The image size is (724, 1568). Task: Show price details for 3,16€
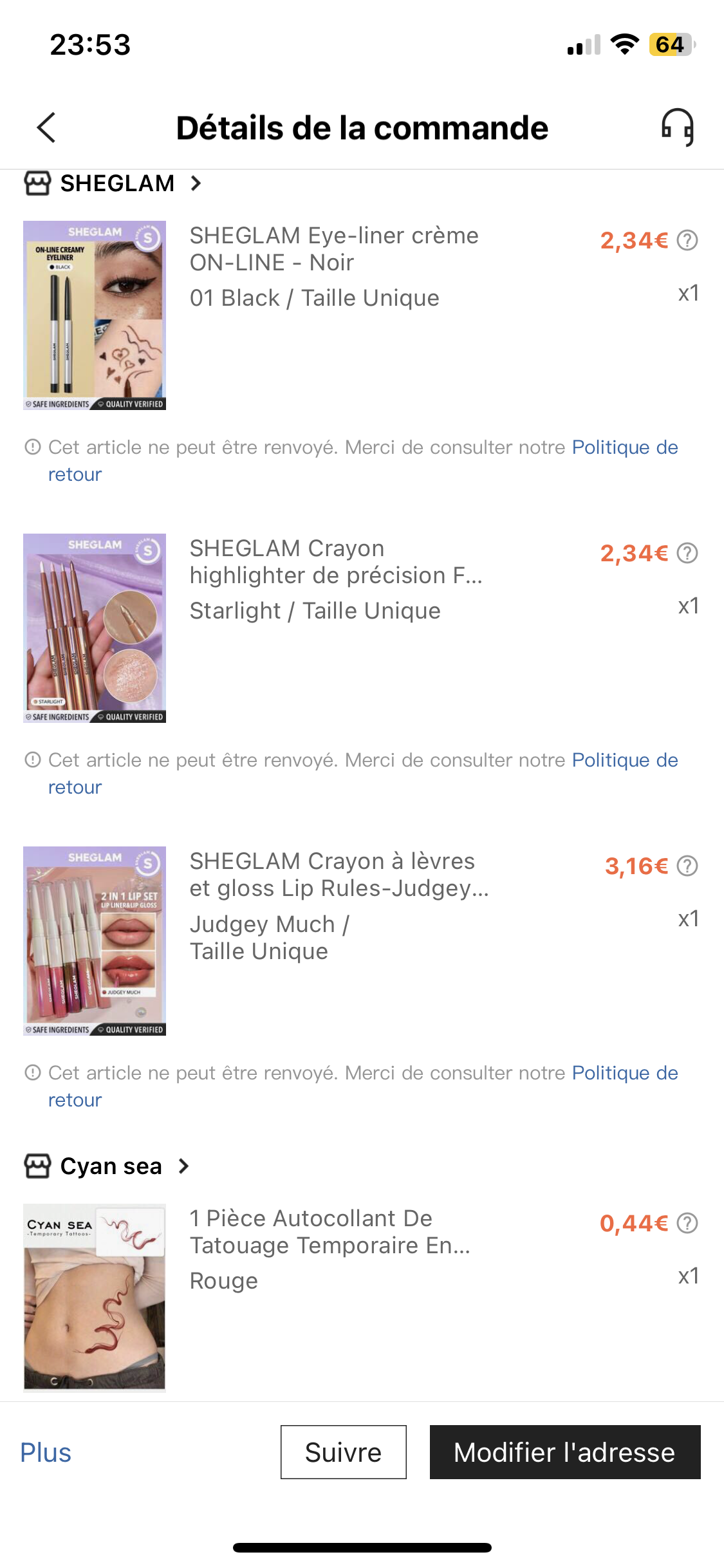pos(687,866)
